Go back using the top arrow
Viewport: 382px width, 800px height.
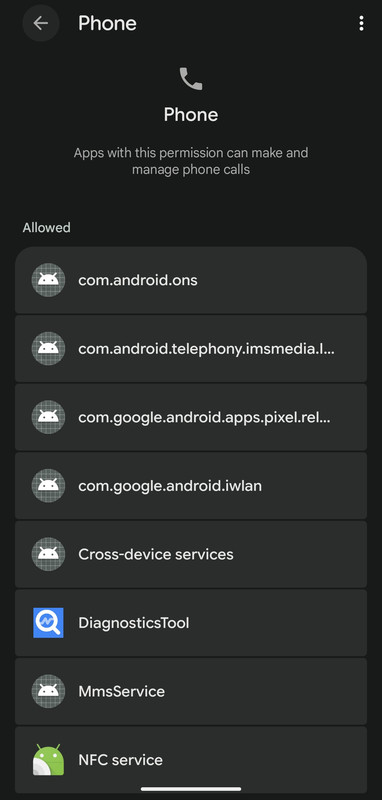tap(41, 23)
